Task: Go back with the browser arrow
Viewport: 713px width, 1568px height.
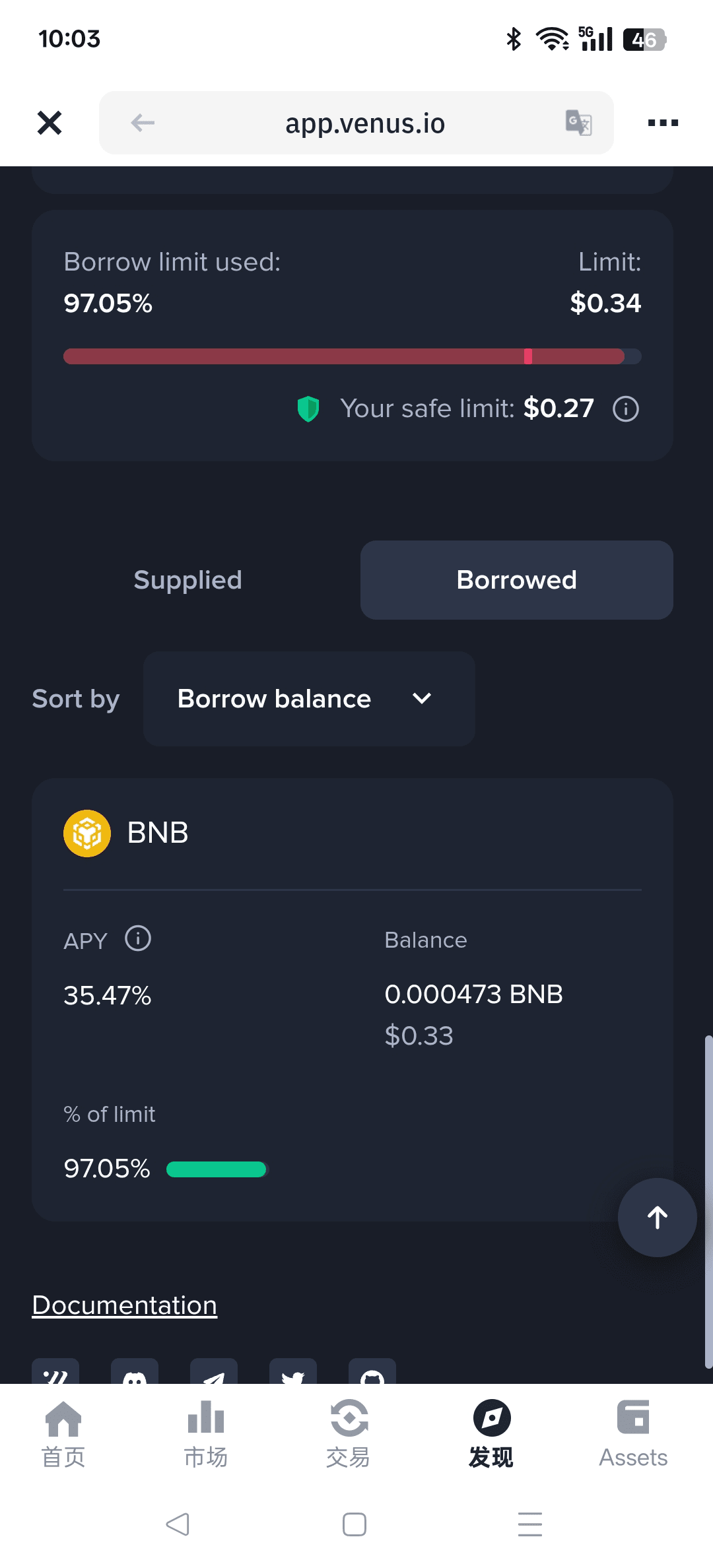Action: [143, 123]
